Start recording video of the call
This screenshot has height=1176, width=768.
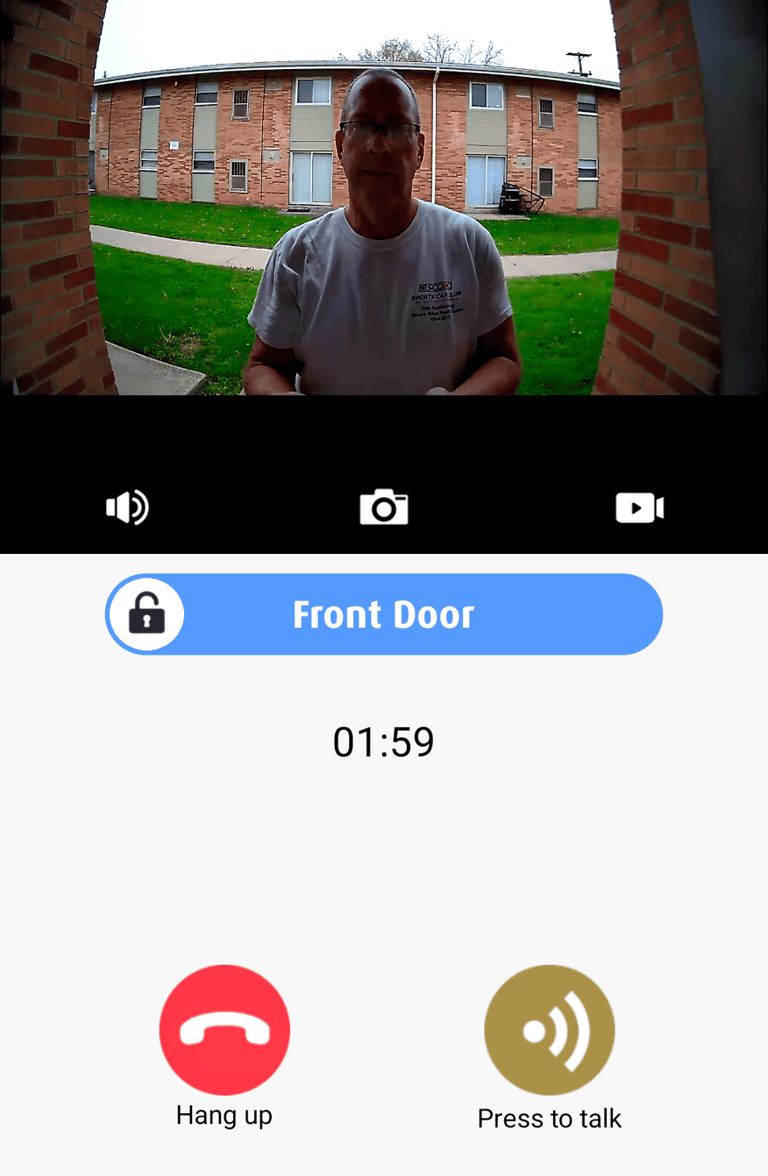tap(639, 508)
